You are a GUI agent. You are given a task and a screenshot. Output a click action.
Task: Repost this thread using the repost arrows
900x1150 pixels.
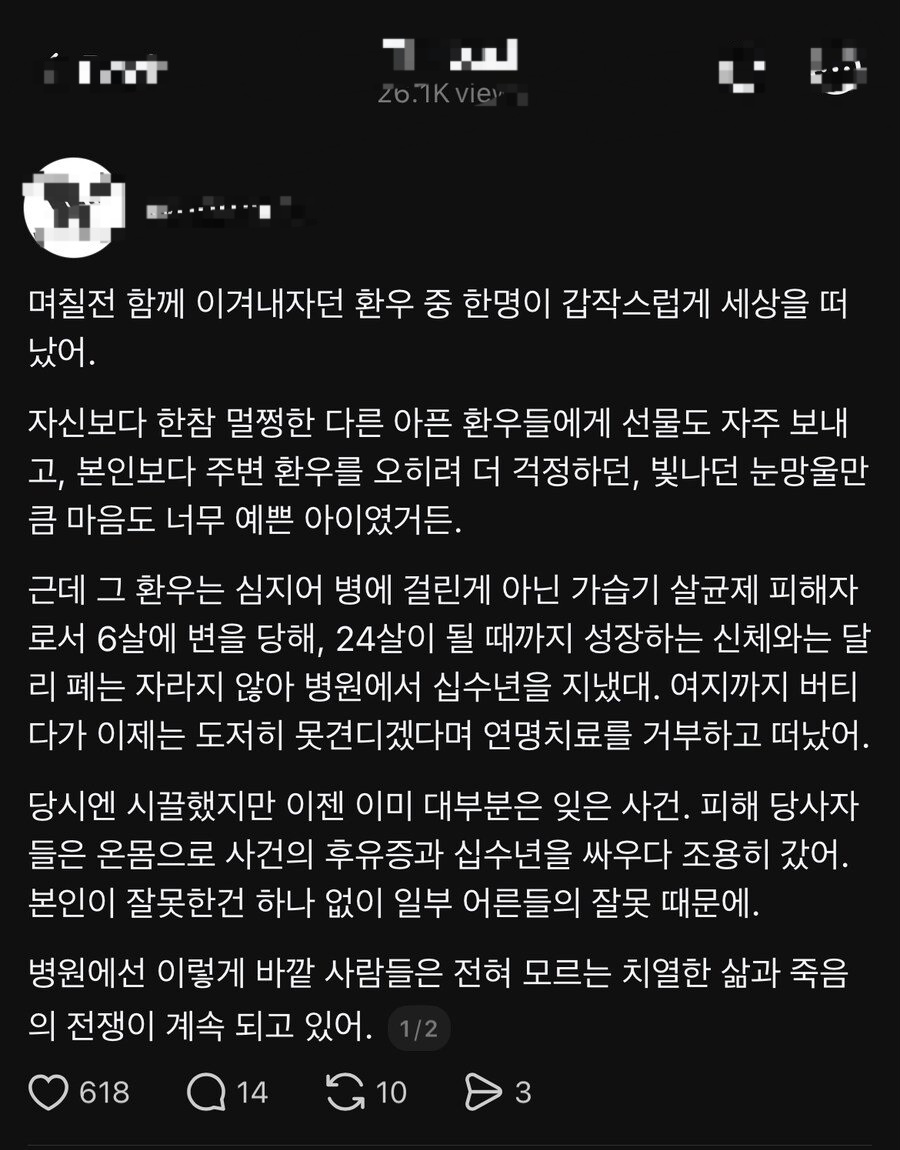(x=346, y=1092)
